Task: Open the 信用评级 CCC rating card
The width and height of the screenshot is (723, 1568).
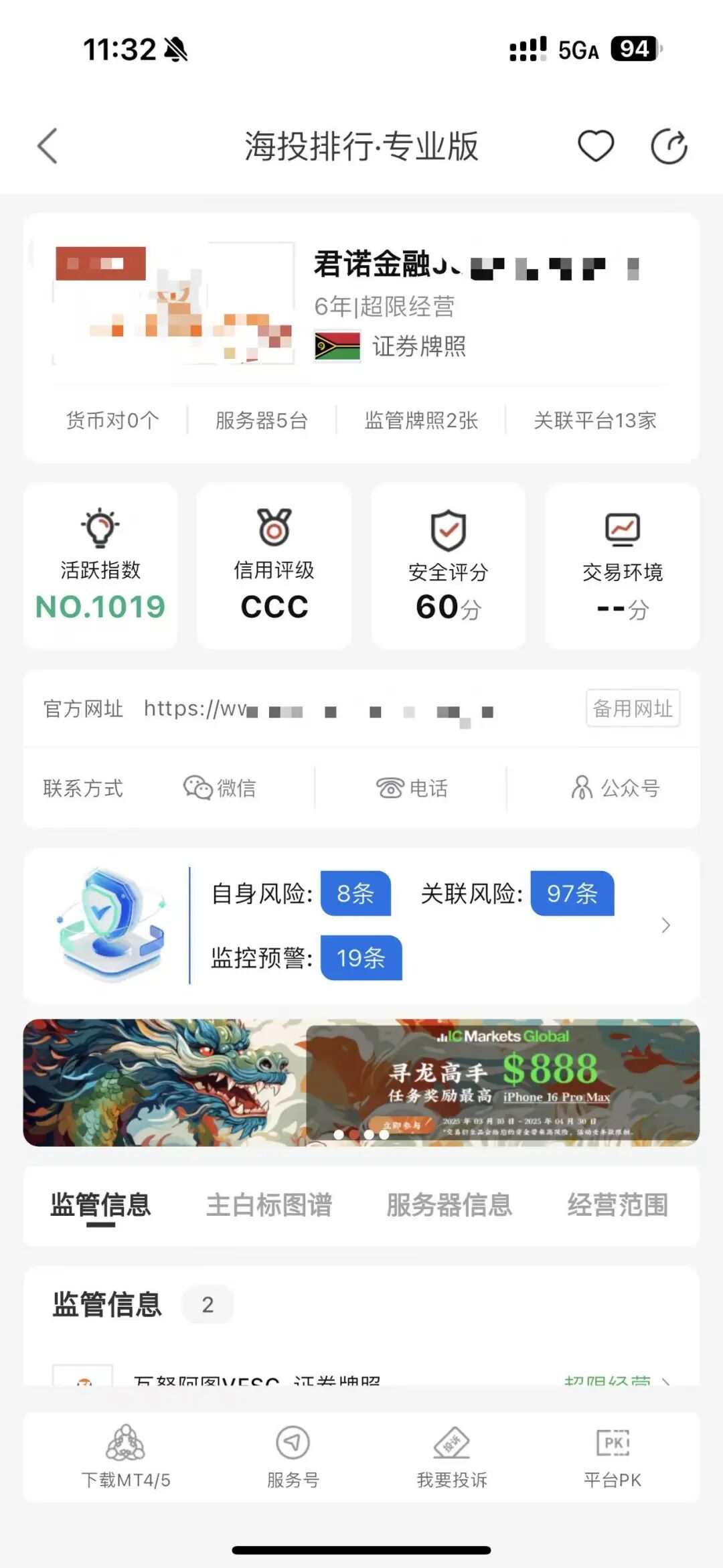Action: (274, 566)
